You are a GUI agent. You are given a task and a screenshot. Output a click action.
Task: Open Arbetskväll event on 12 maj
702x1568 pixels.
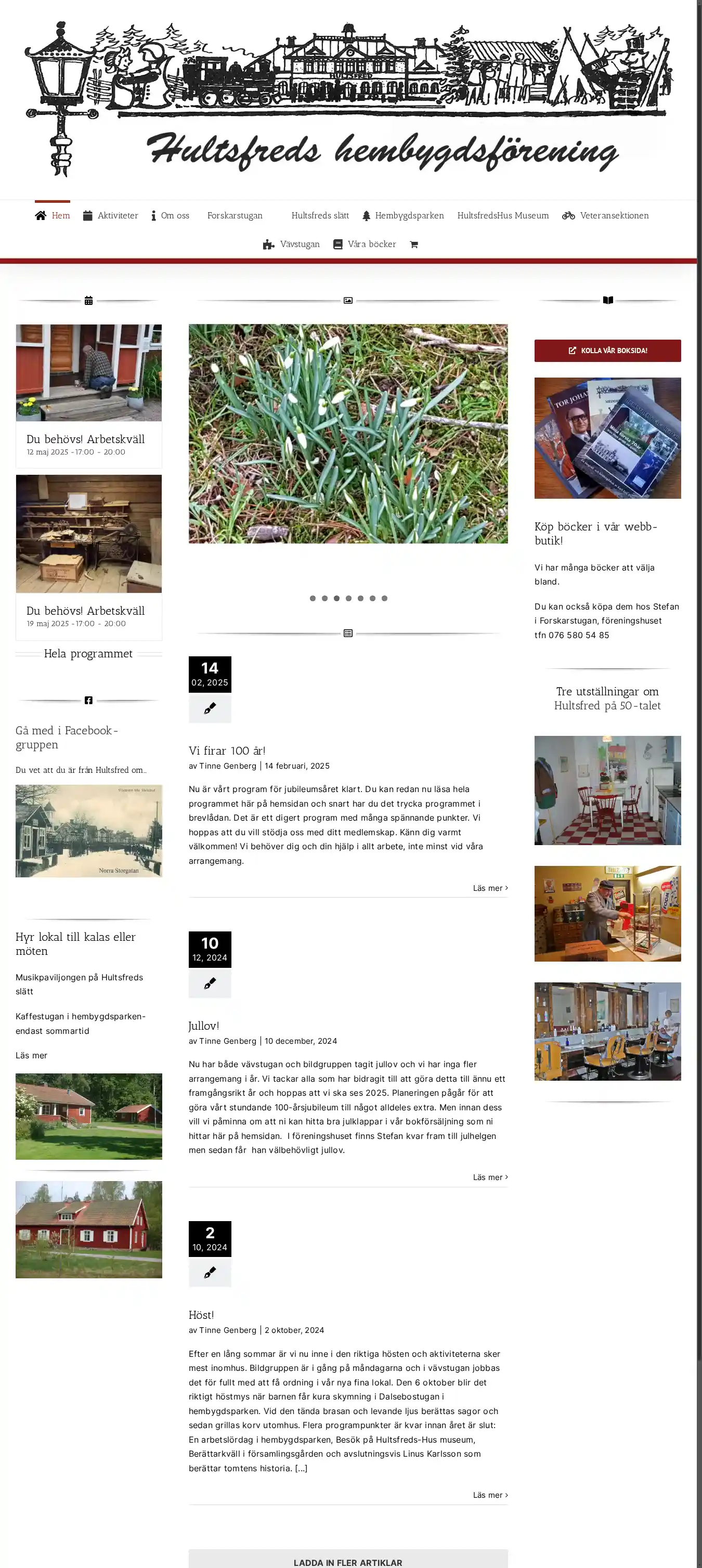(85, 439)
